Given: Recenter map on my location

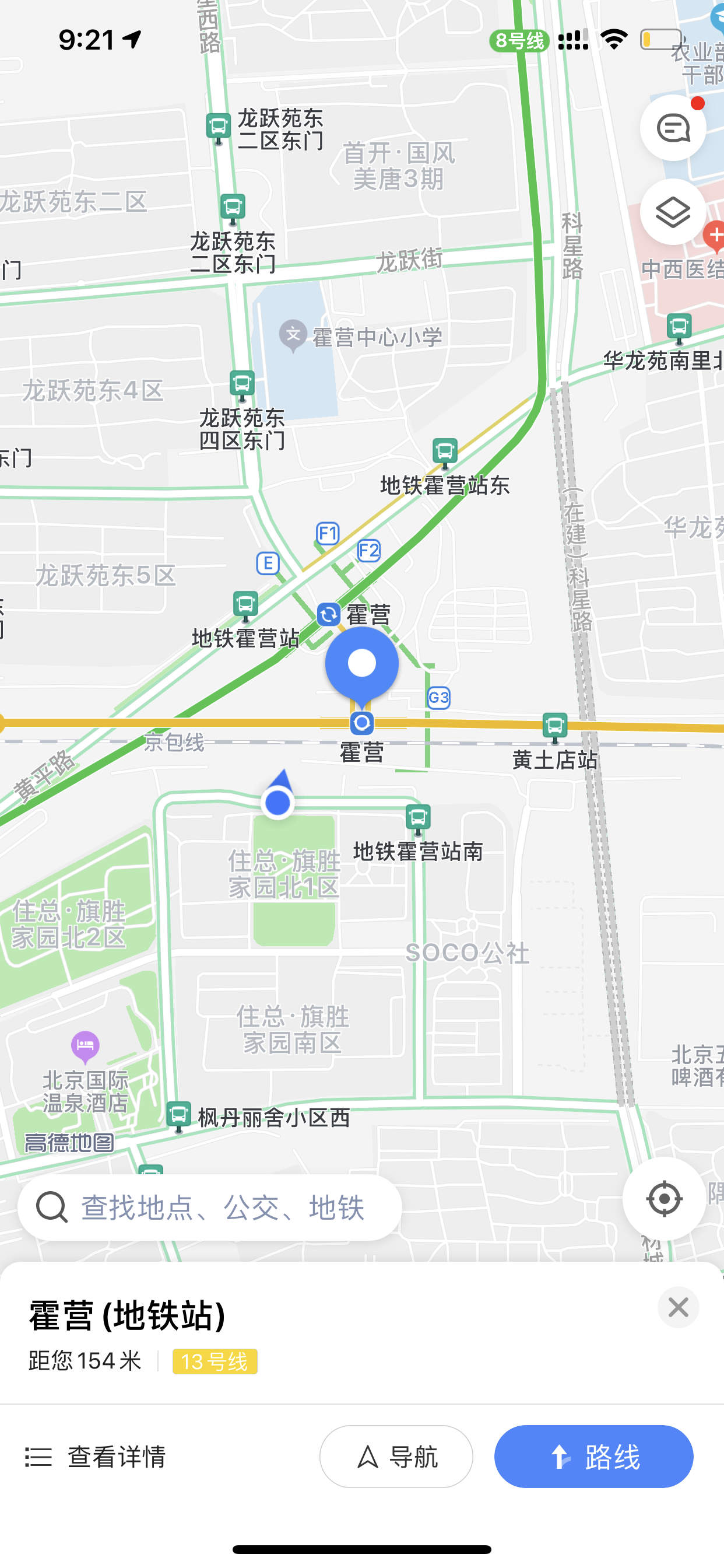Looking at the screenshot, I should pos(664,1199).
